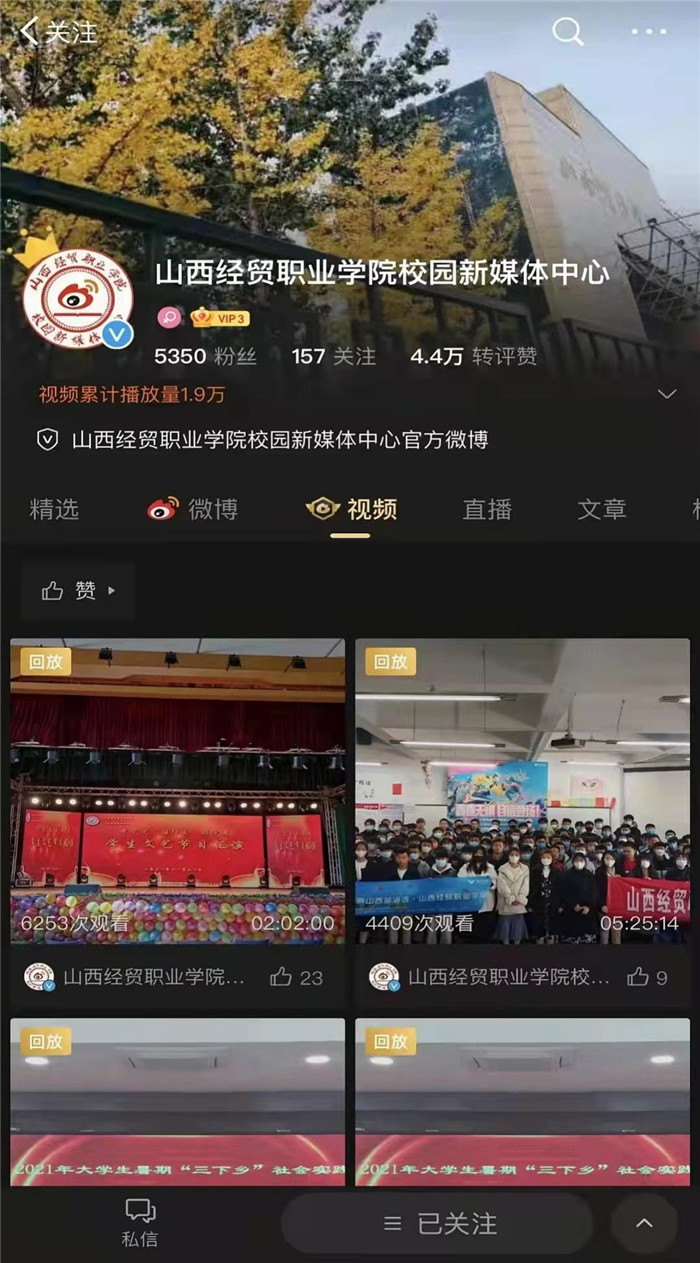Switch to the 文章 tab
700x1263 pixels.
coord(601,509)
